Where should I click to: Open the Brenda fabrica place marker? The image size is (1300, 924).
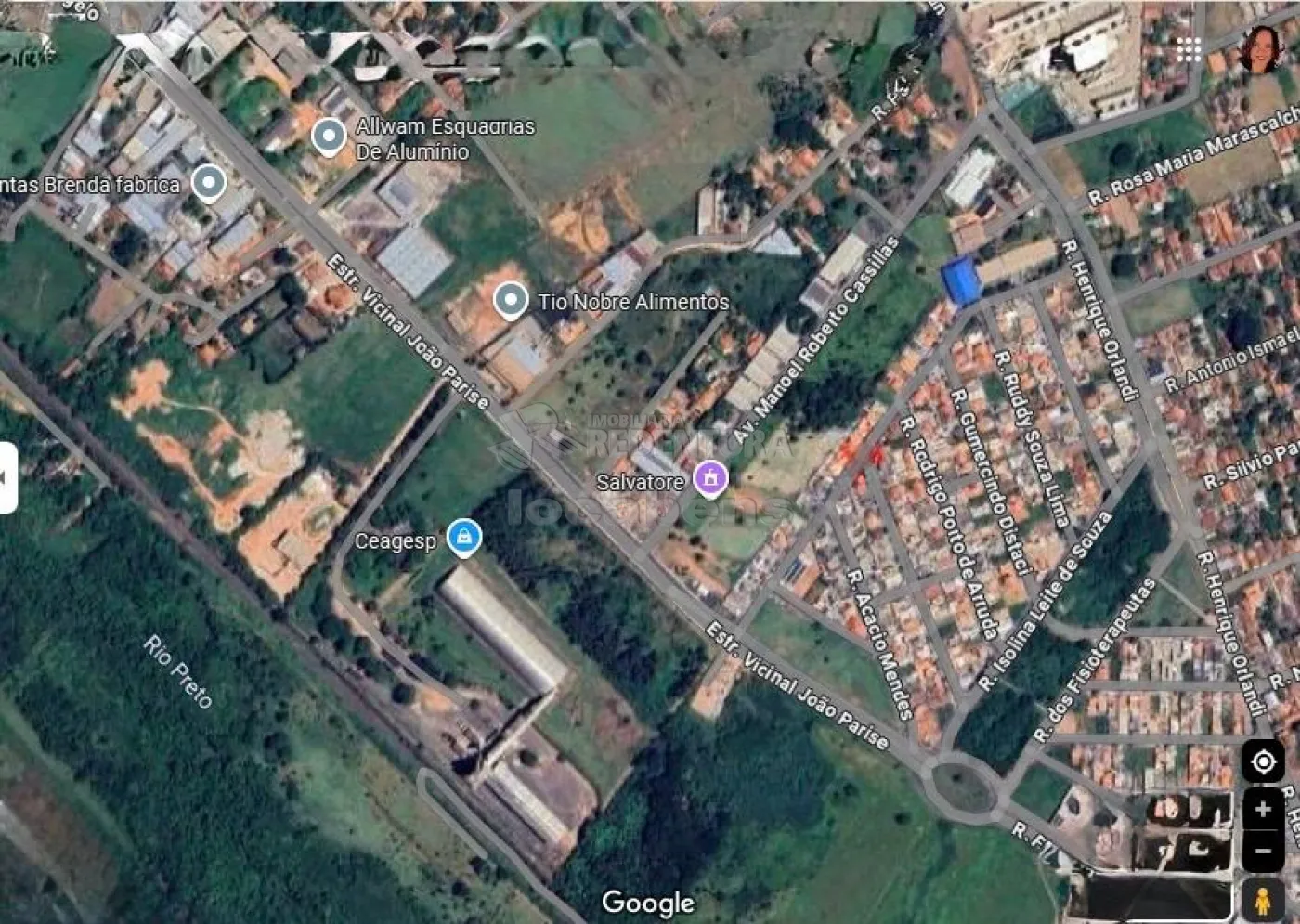(x=209, y=182)
